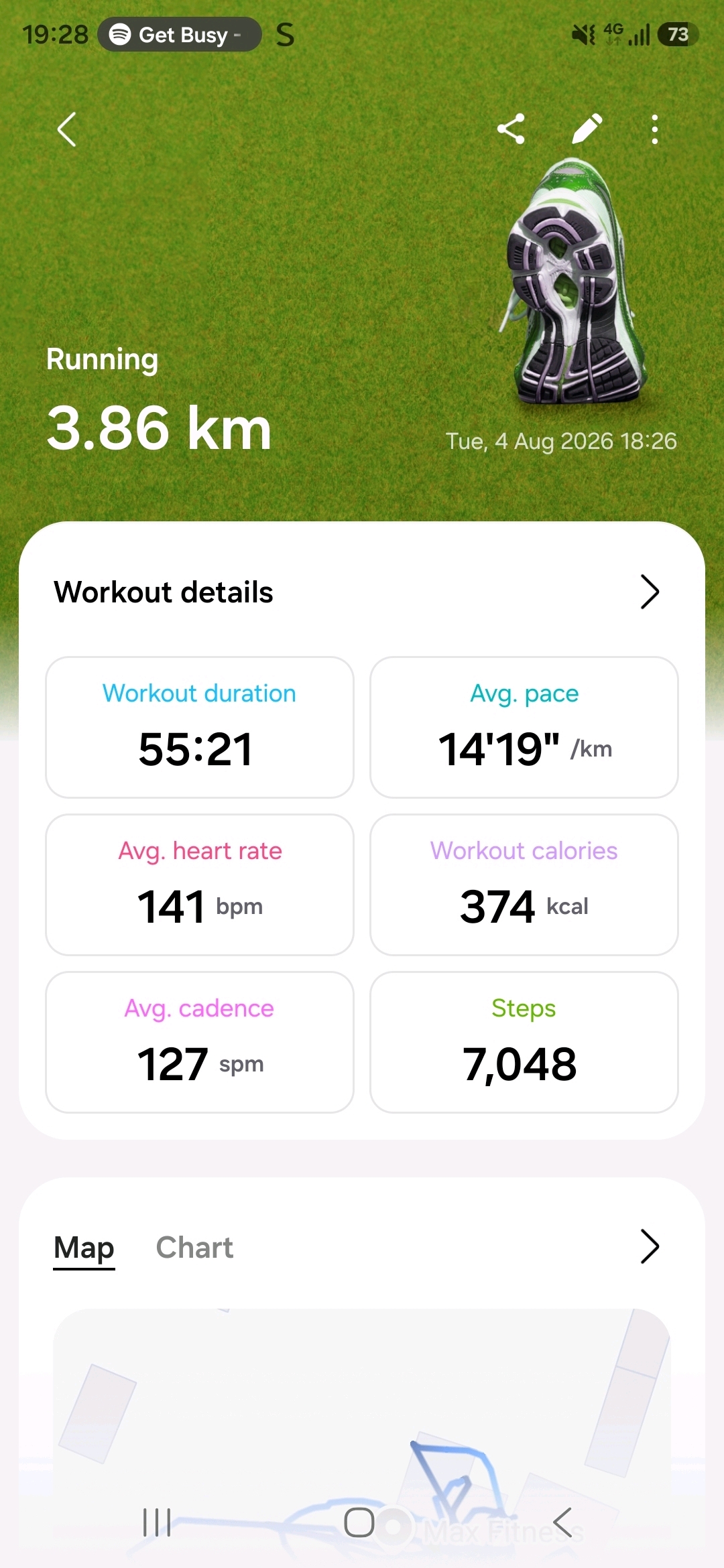Open the Spotify Get Busy now-playing pill
This screenshot has height=1568, width=724.
point(180,34)
